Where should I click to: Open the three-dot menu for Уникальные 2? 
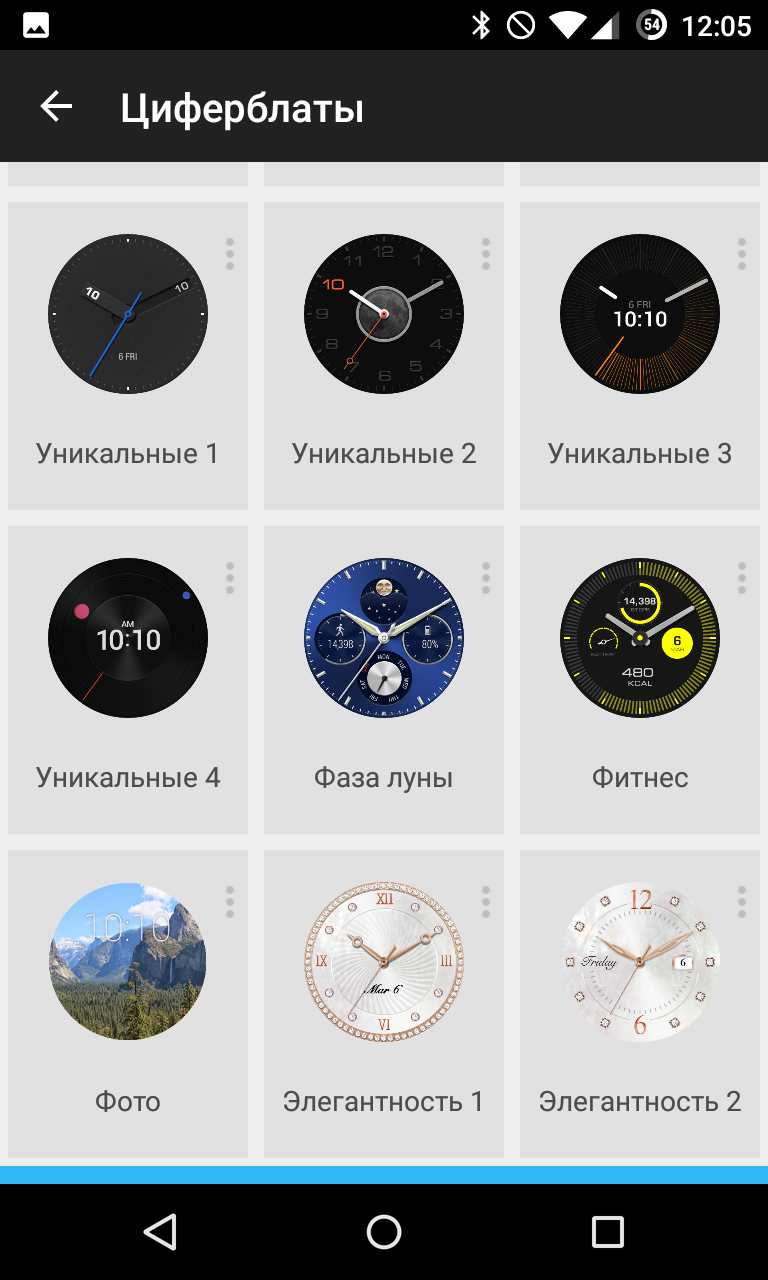[486, 254]
